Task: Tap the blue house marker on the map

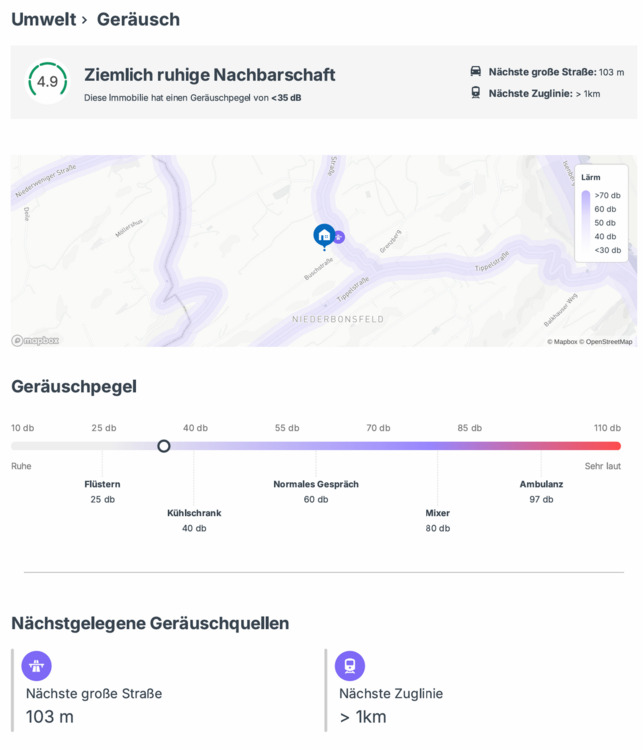Action: [x=324, y=235]
